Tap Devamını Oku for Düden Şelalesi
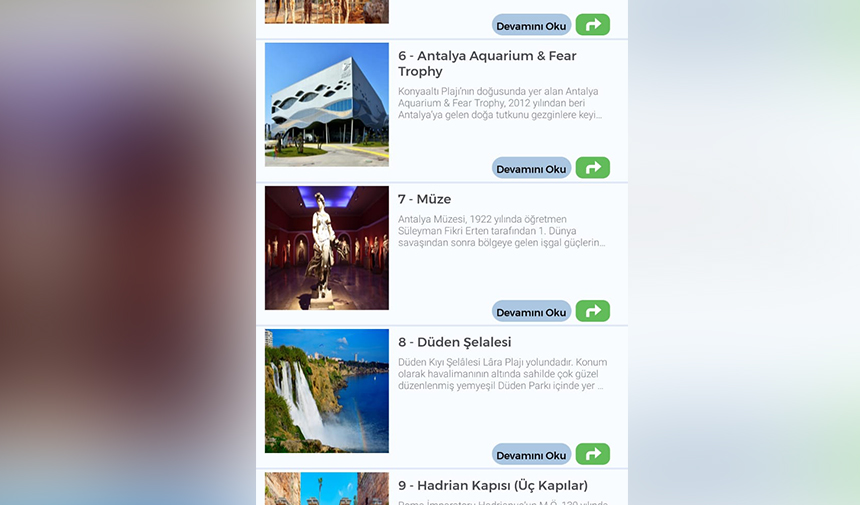The width and height of the screenshot is (860, 505). [531, 454]
